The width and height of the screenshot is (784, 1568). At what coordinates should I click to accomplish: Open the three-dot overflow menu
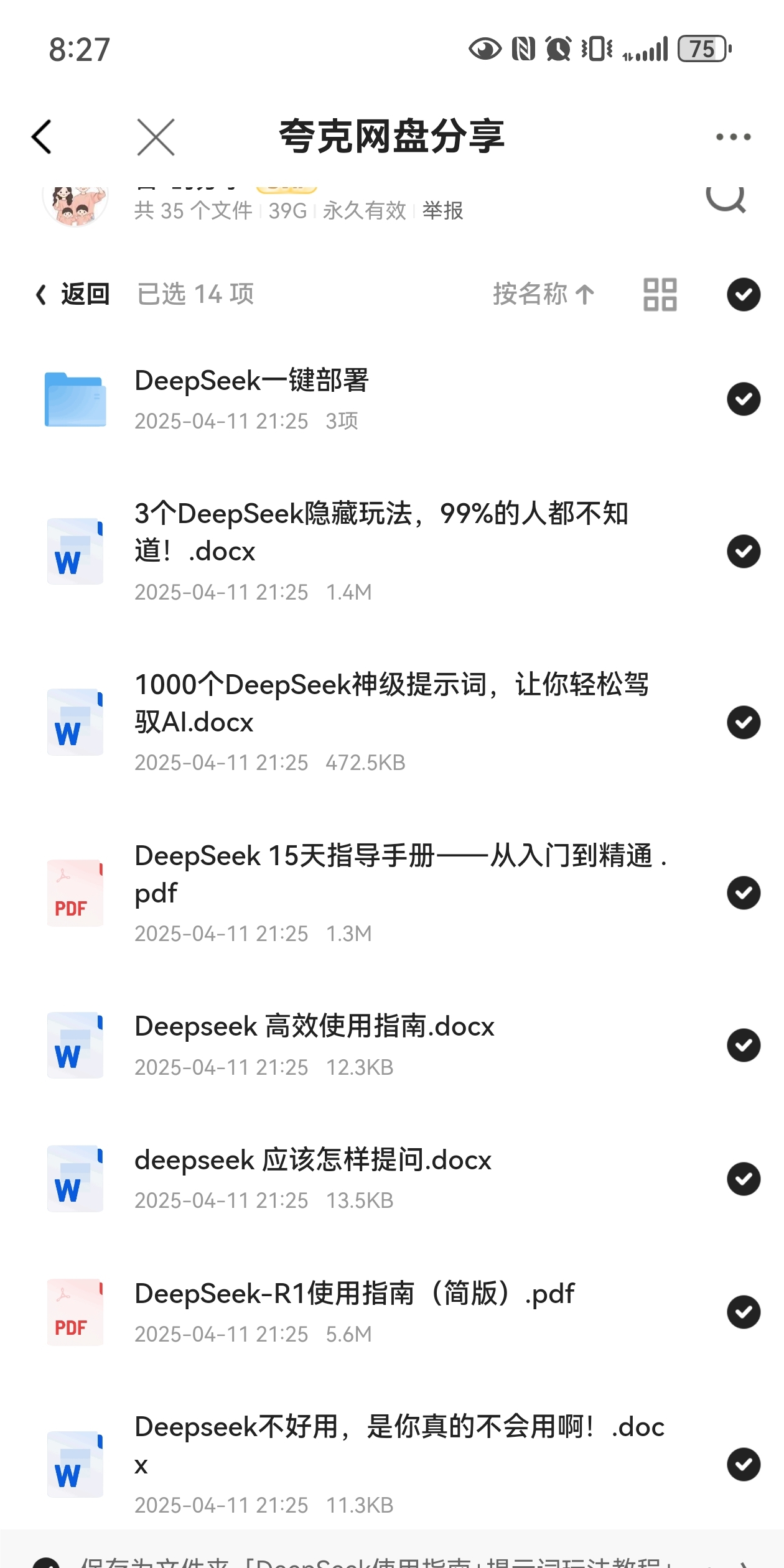733,137
